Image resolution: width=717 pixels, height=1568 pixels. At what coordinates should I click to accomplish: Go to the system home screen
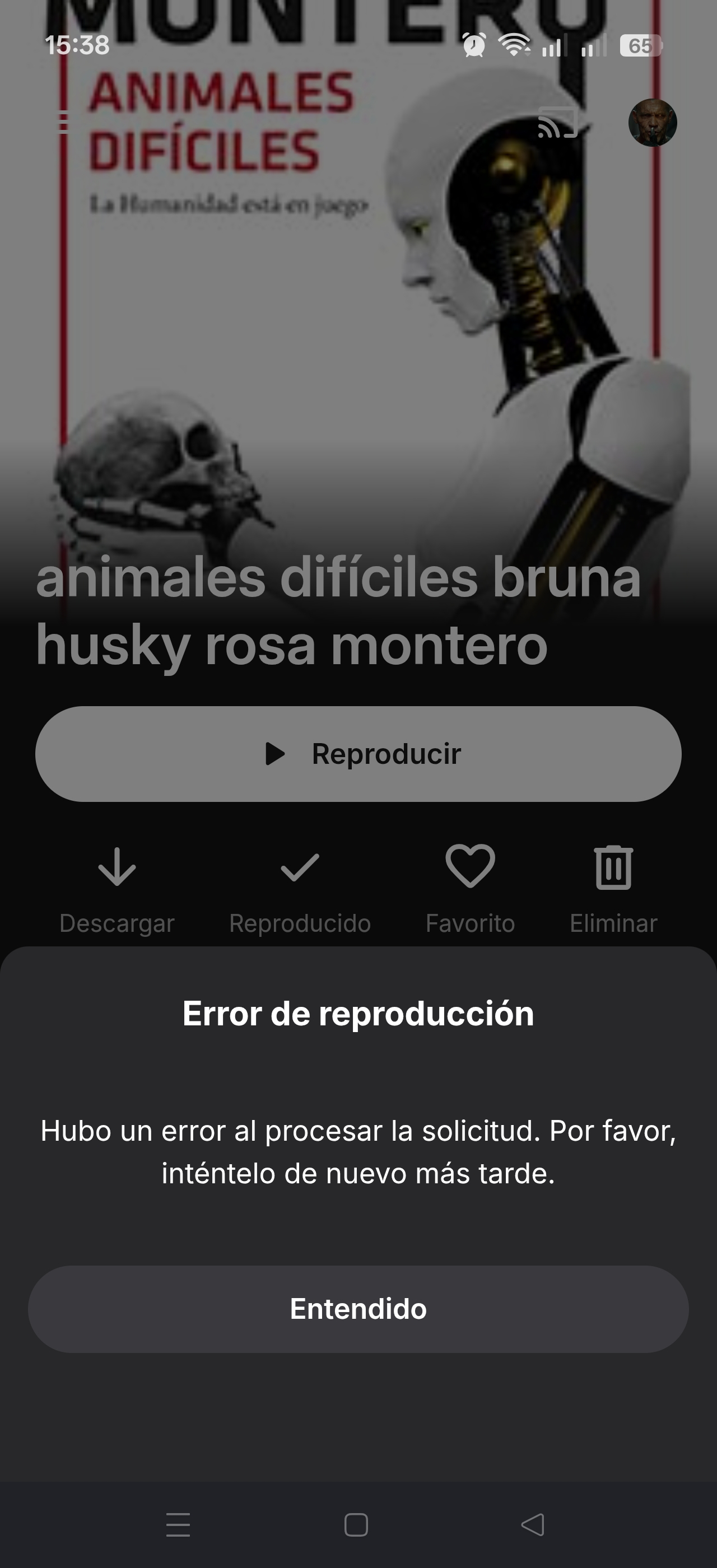point(356,1525)
